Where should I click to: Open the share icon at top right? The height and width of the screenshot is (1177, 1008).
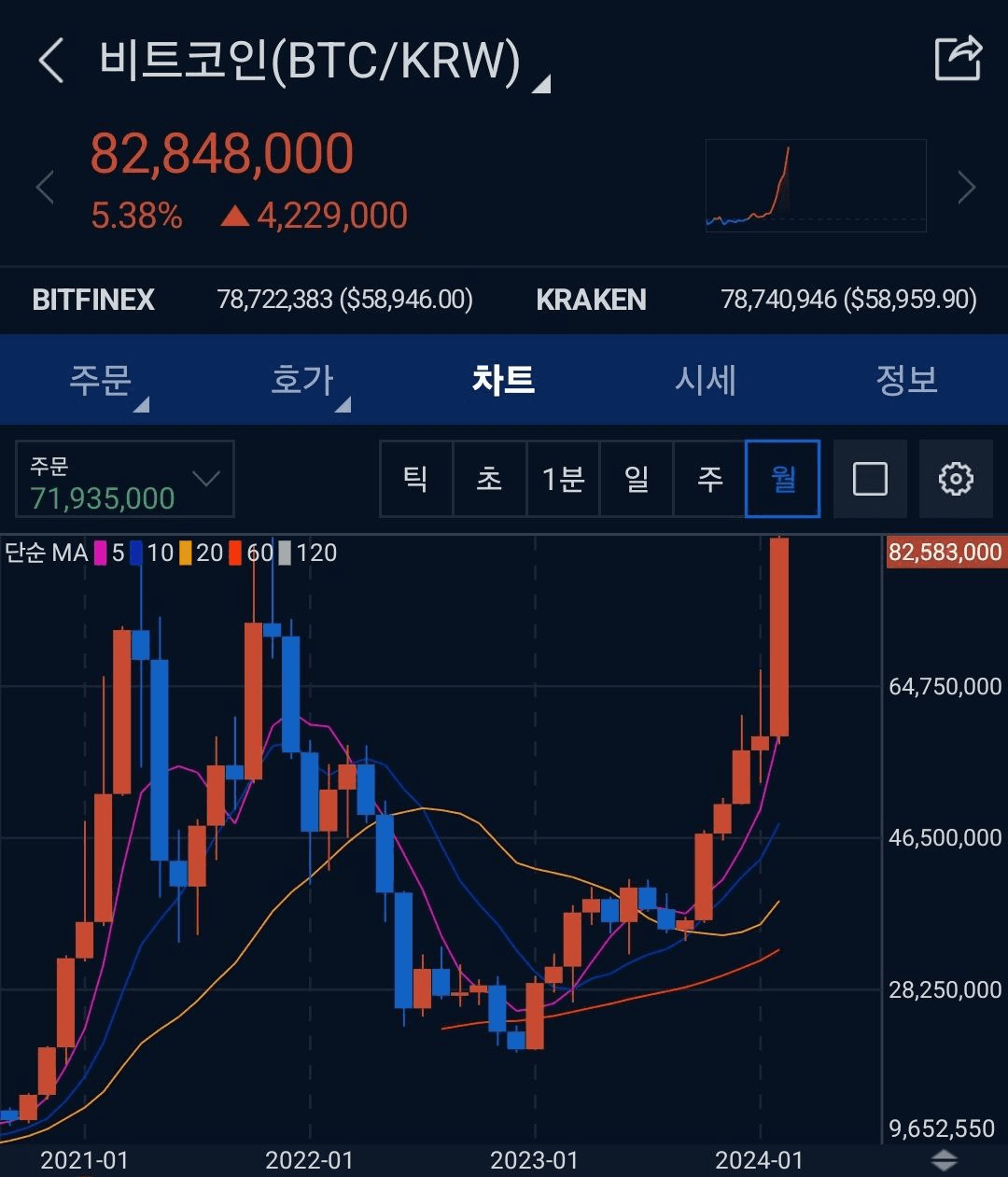coord(958,58)
